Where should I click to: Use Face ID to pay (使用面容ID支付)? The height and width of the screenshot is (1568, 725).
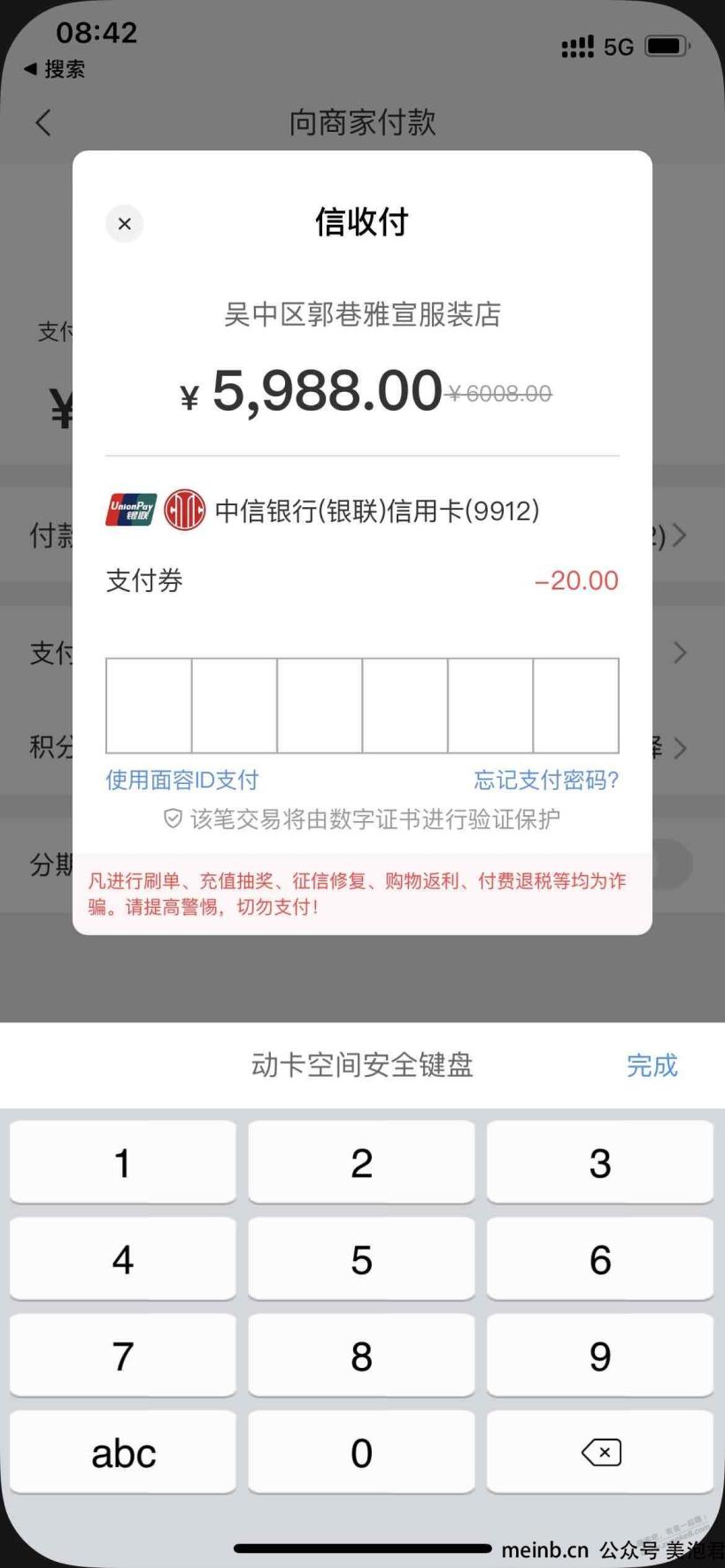[x=182, y=780]
